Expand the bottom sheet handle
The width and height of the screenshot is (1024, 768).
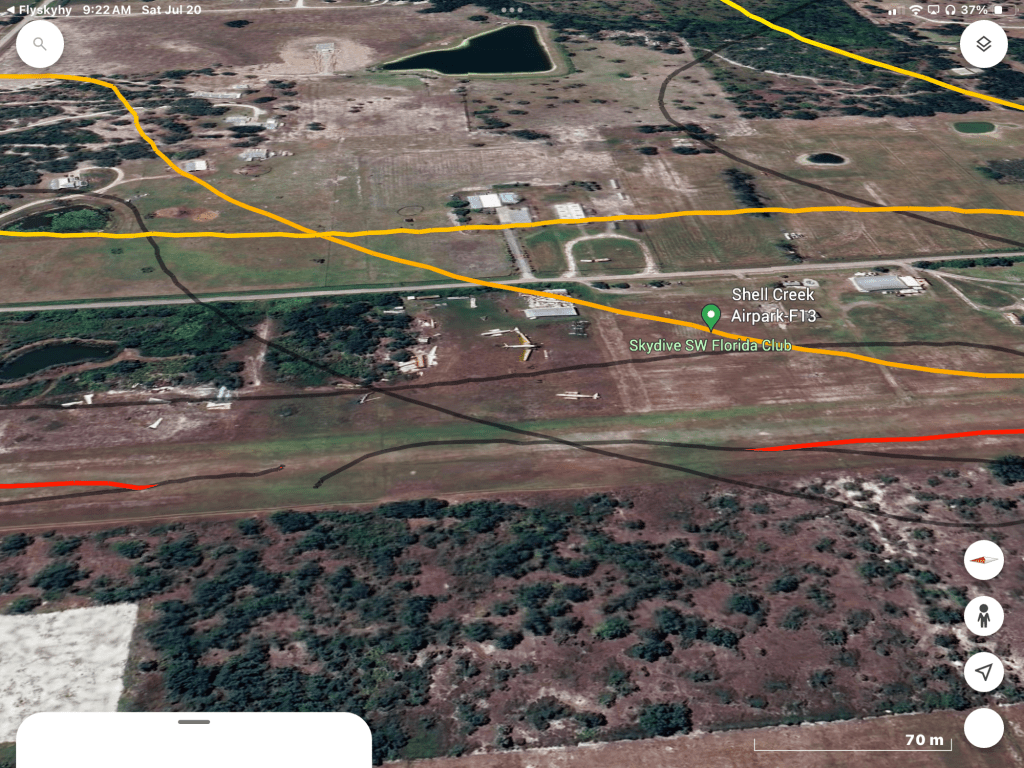click(193, 721)
